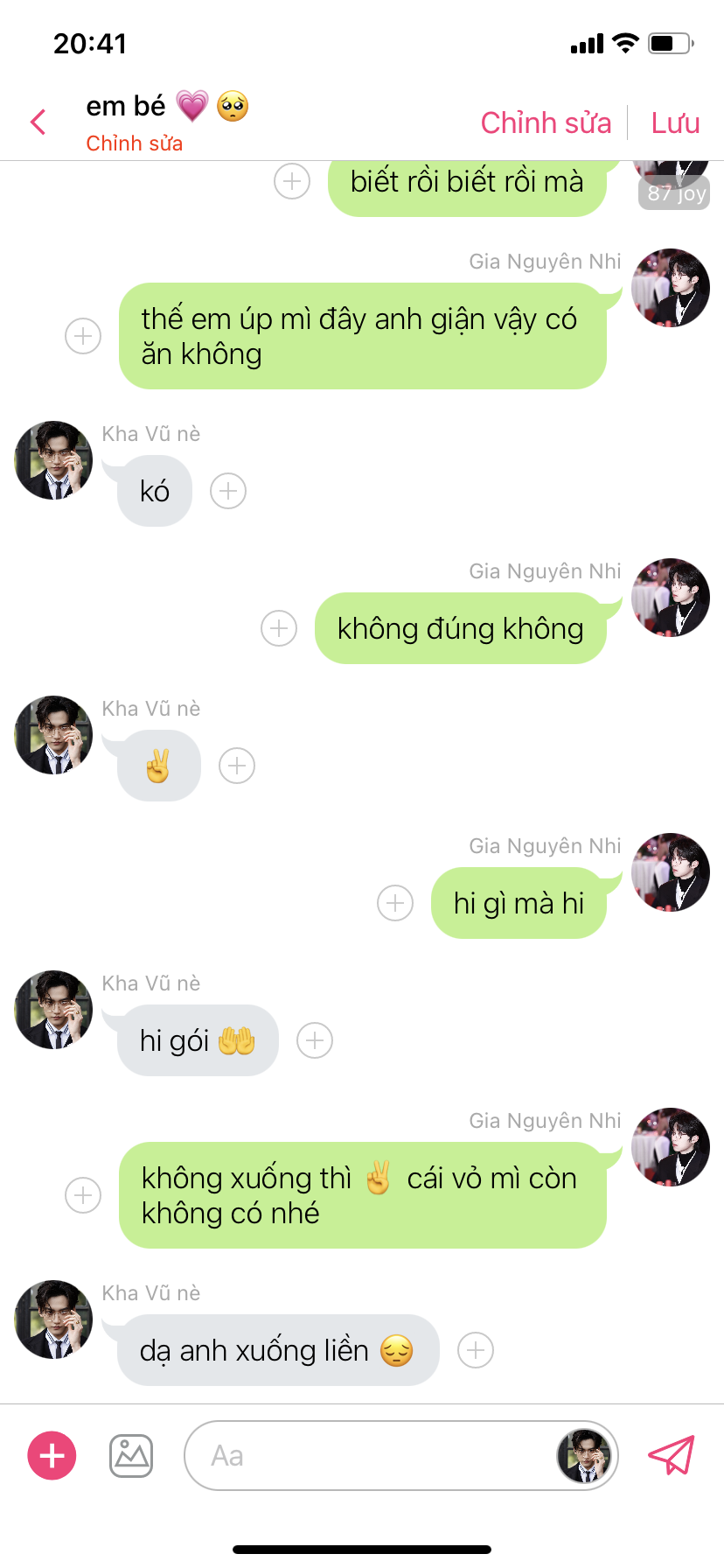724x1568 pixels.
Task: Tap plus next to "không xuống thì" bubble
Action: (x=83, y=1195)
